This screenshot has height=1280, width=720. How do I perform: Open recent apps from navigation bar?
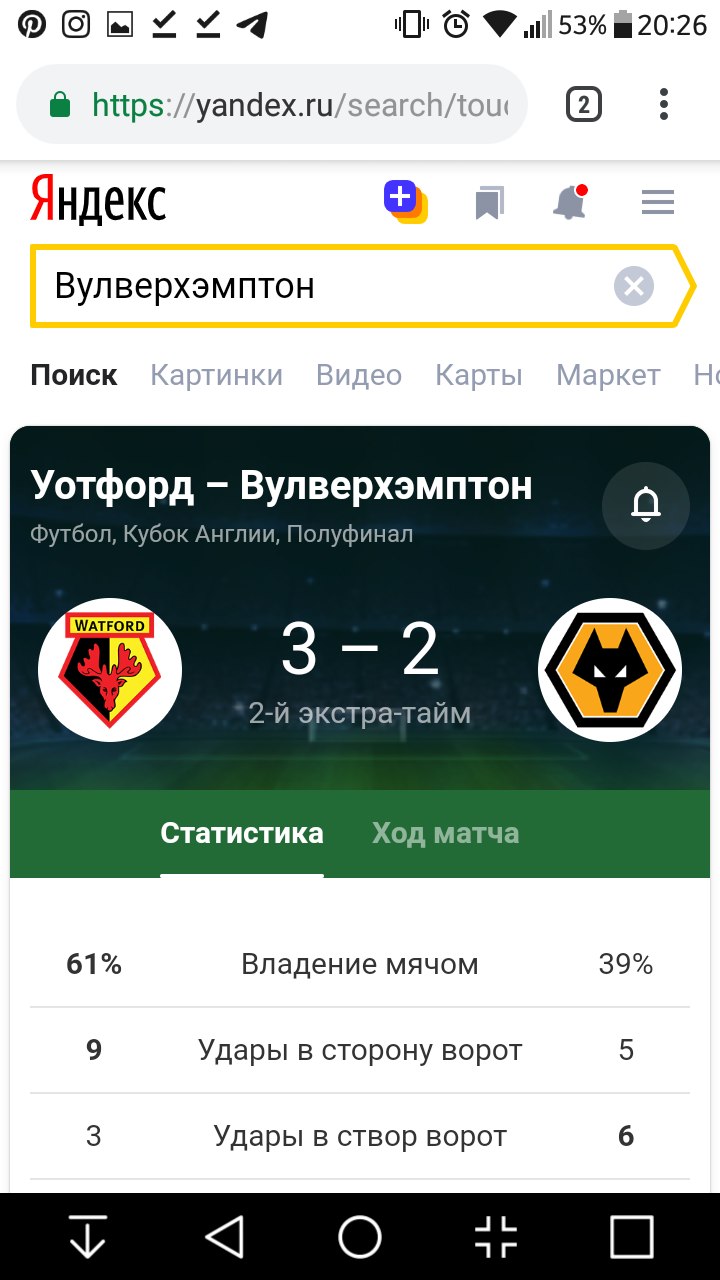631,1236
